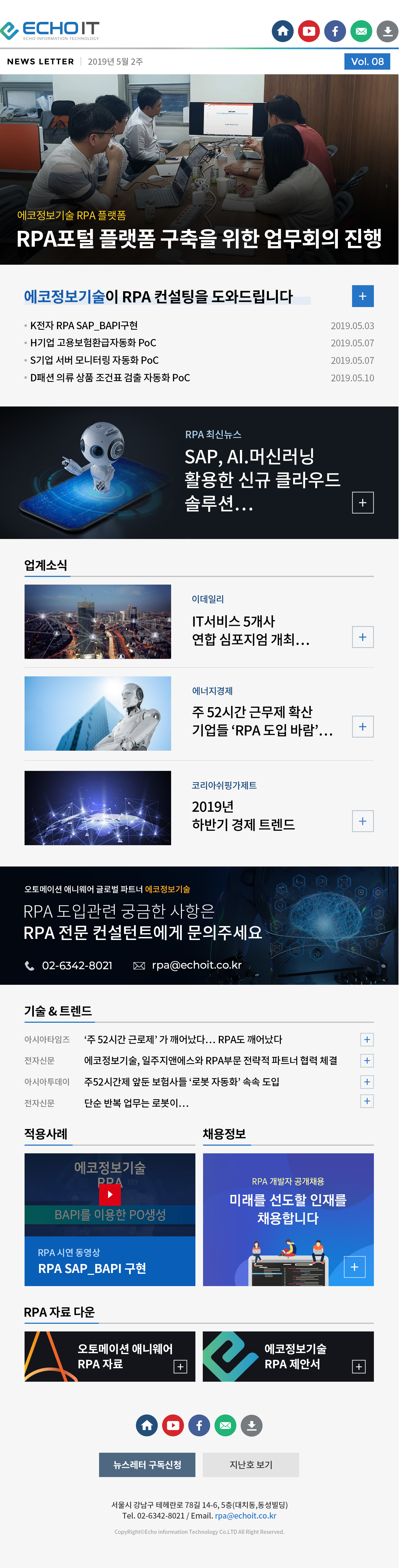399x1568 pixels.
Task: Open the 일주지앤에스 전략적 파트너 협력 article
Action: coord(367,1061)
